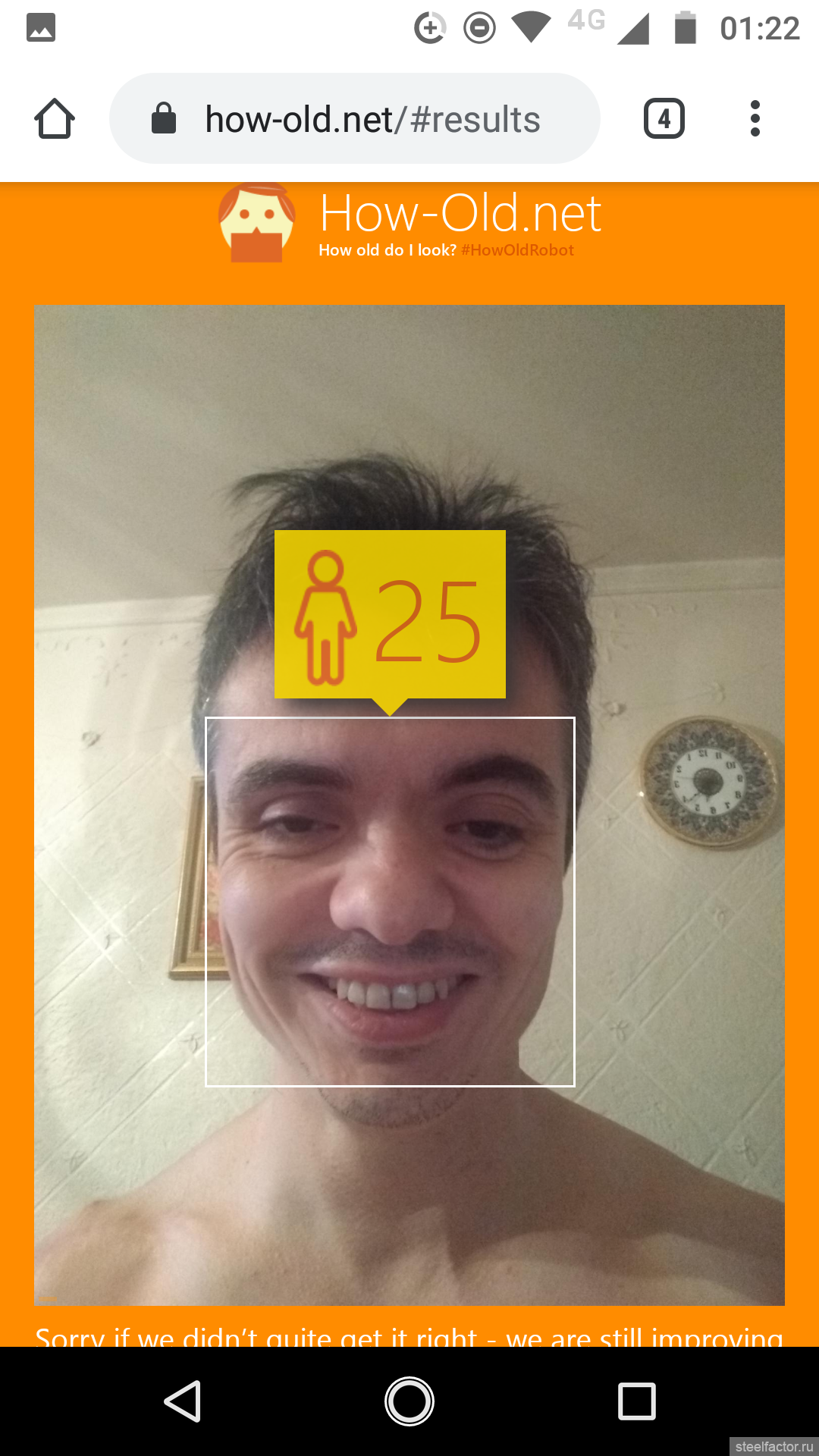Open the recent apps overview
This screenshot has height=1456, width=819.
[x=636, y=1401]
